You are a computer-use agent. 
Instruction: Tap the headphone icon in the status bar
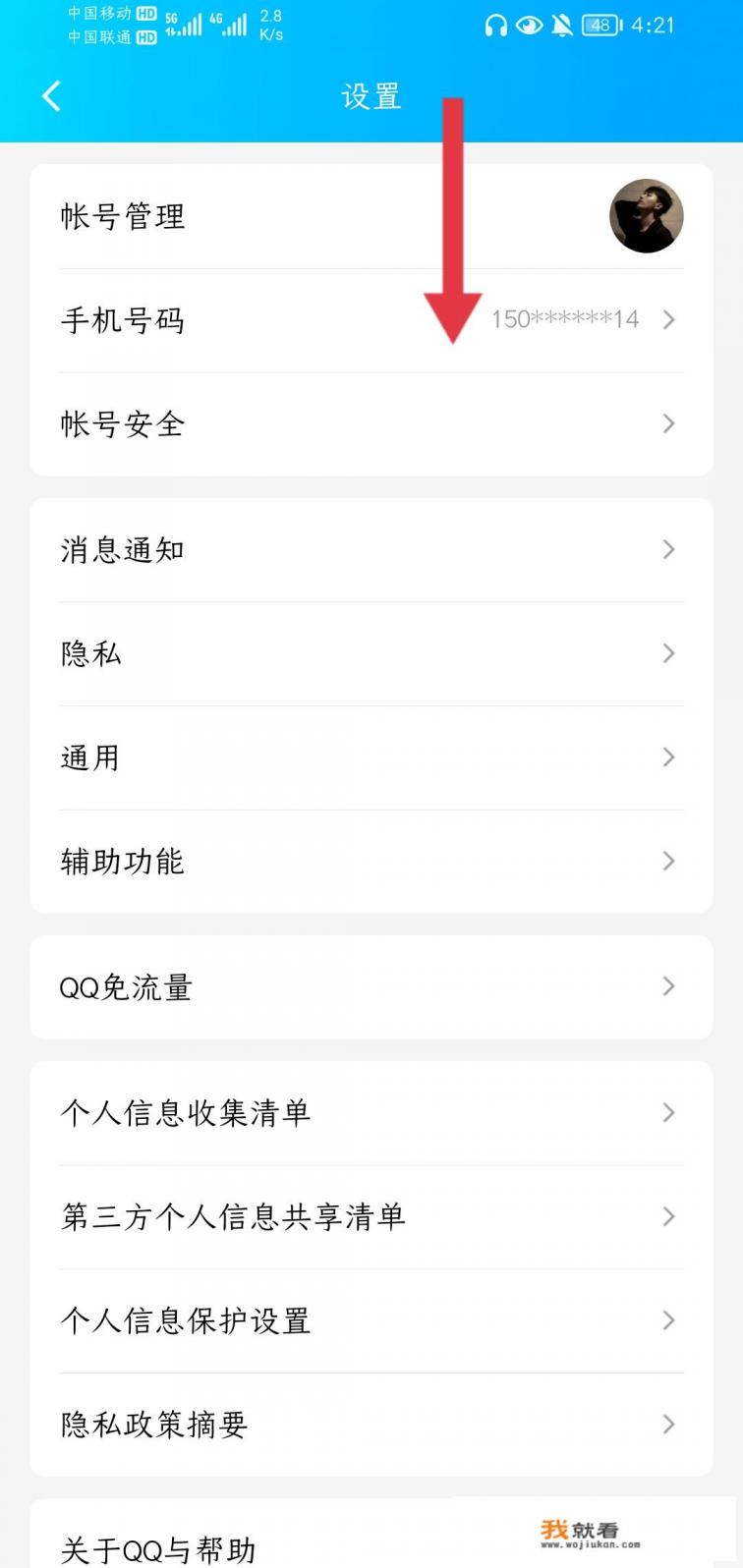coord(496,26)
